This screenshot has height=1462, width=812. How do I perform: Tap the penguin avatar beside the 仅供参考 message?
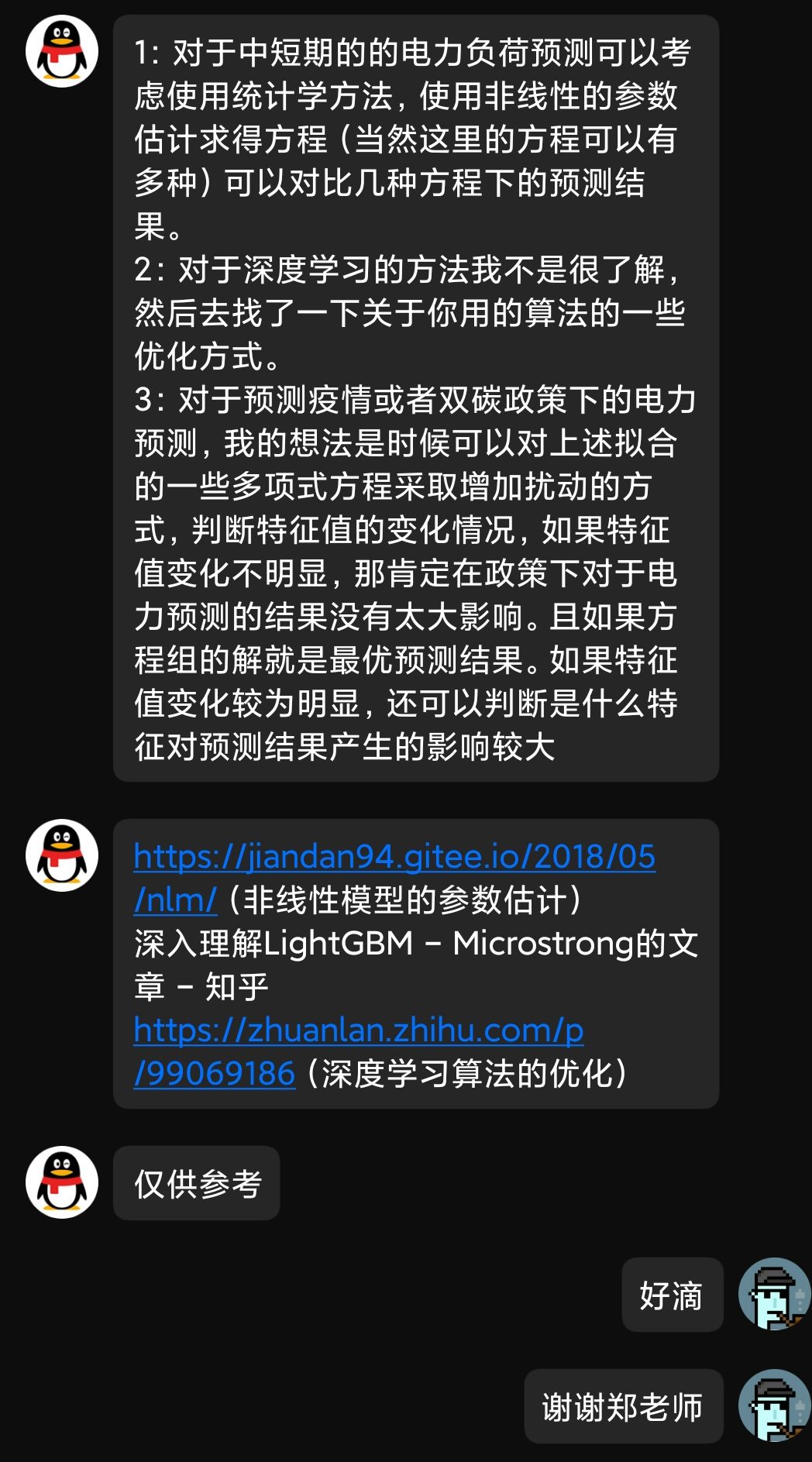[62, 1182]
